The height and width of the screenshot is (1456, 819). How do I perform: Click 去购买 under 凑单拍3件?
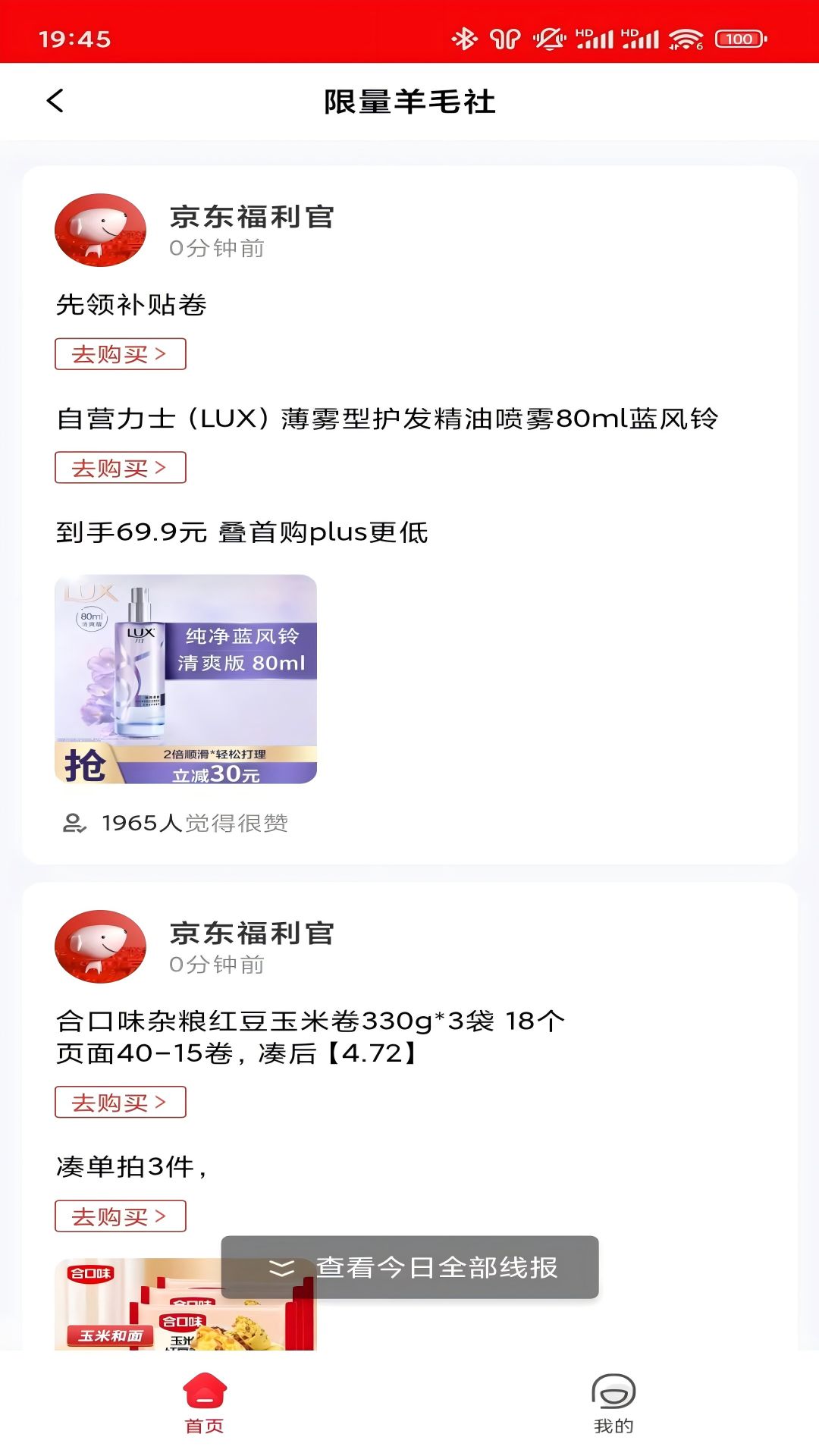[120, 1215]
